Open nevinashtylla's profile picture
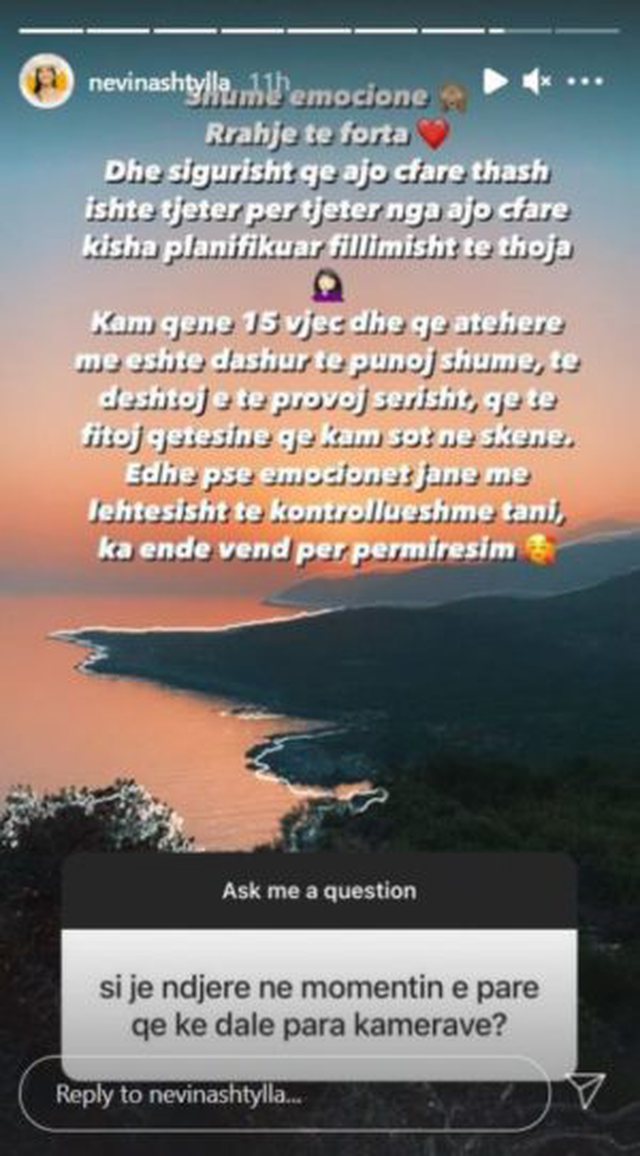Viewport: 640px width, 1156px height. click(46, 81)
